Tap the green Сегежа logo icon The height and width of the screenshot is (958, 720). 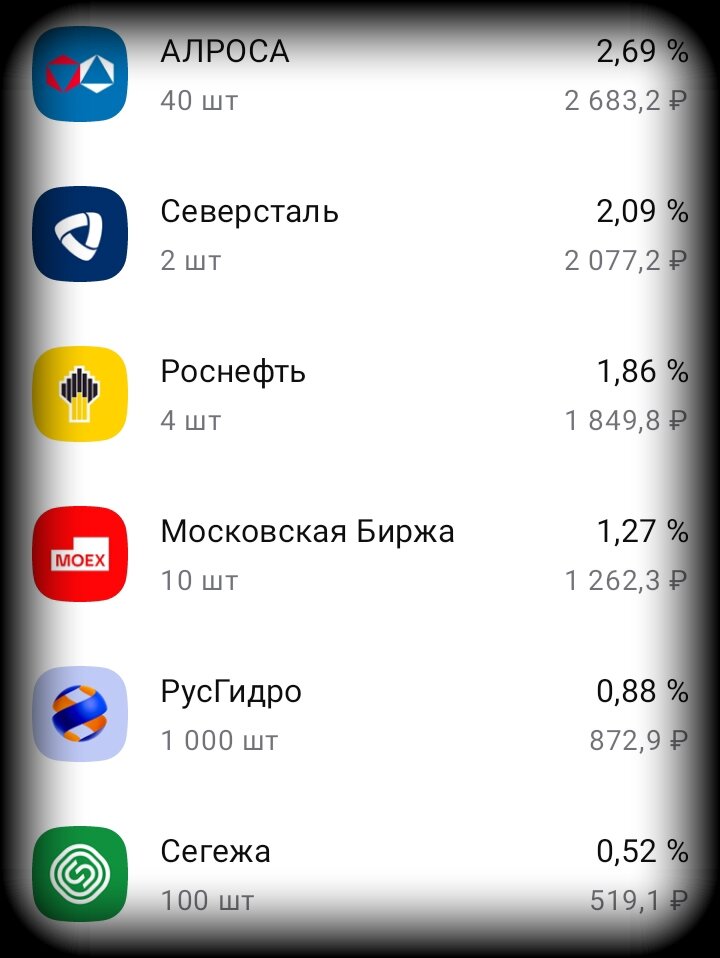coord(80,874)
